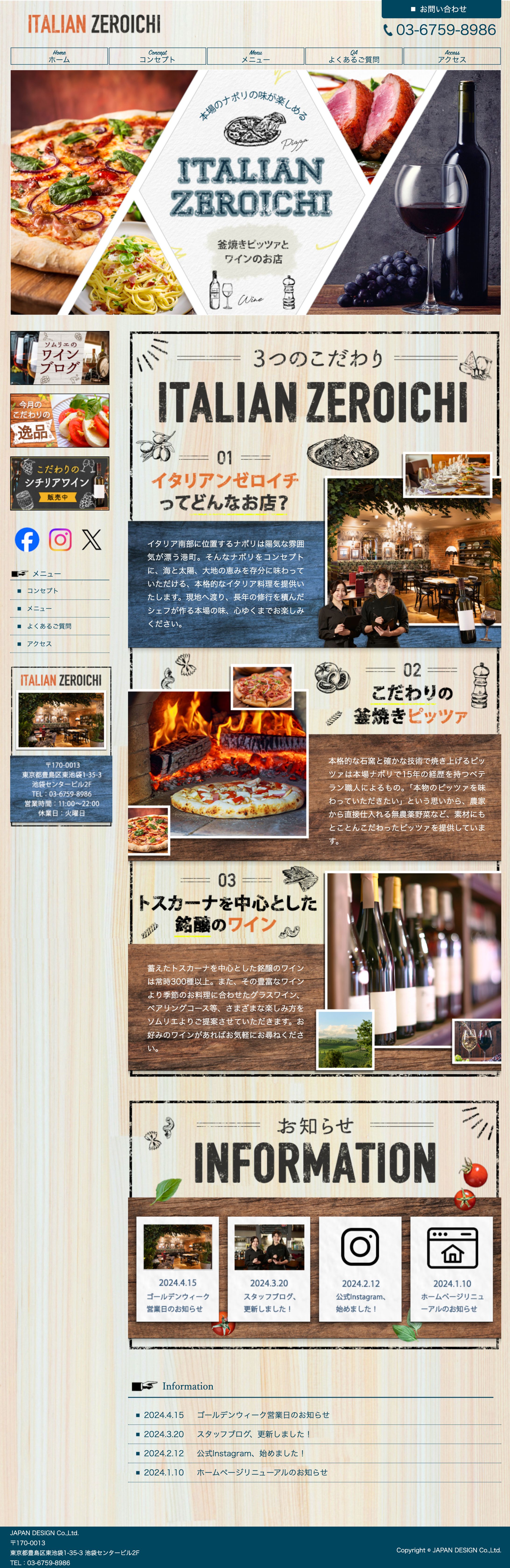The image size is (510, 1568).
Task: Open the アクセス nav tab
Action: click(452, 56)
